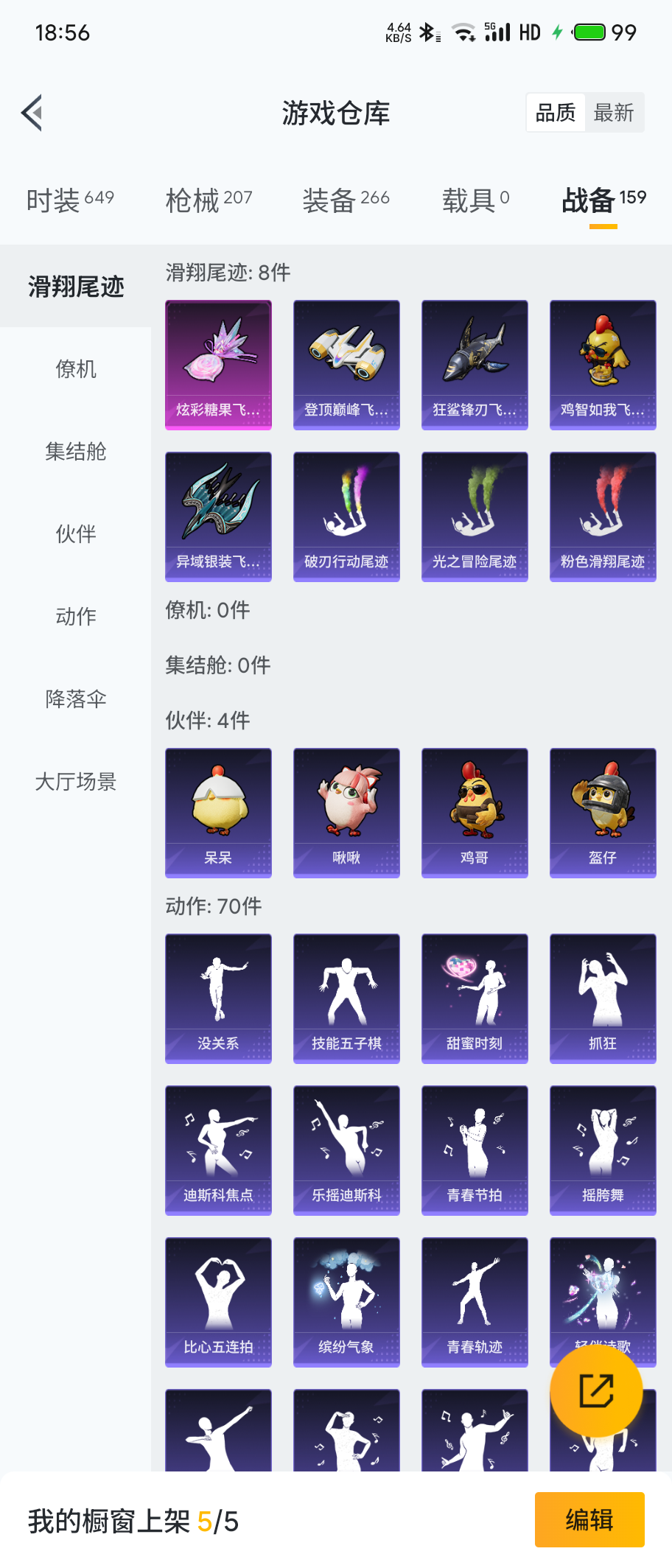Sort by 品质
672x1568 pixels.
(x=556, y=113)
